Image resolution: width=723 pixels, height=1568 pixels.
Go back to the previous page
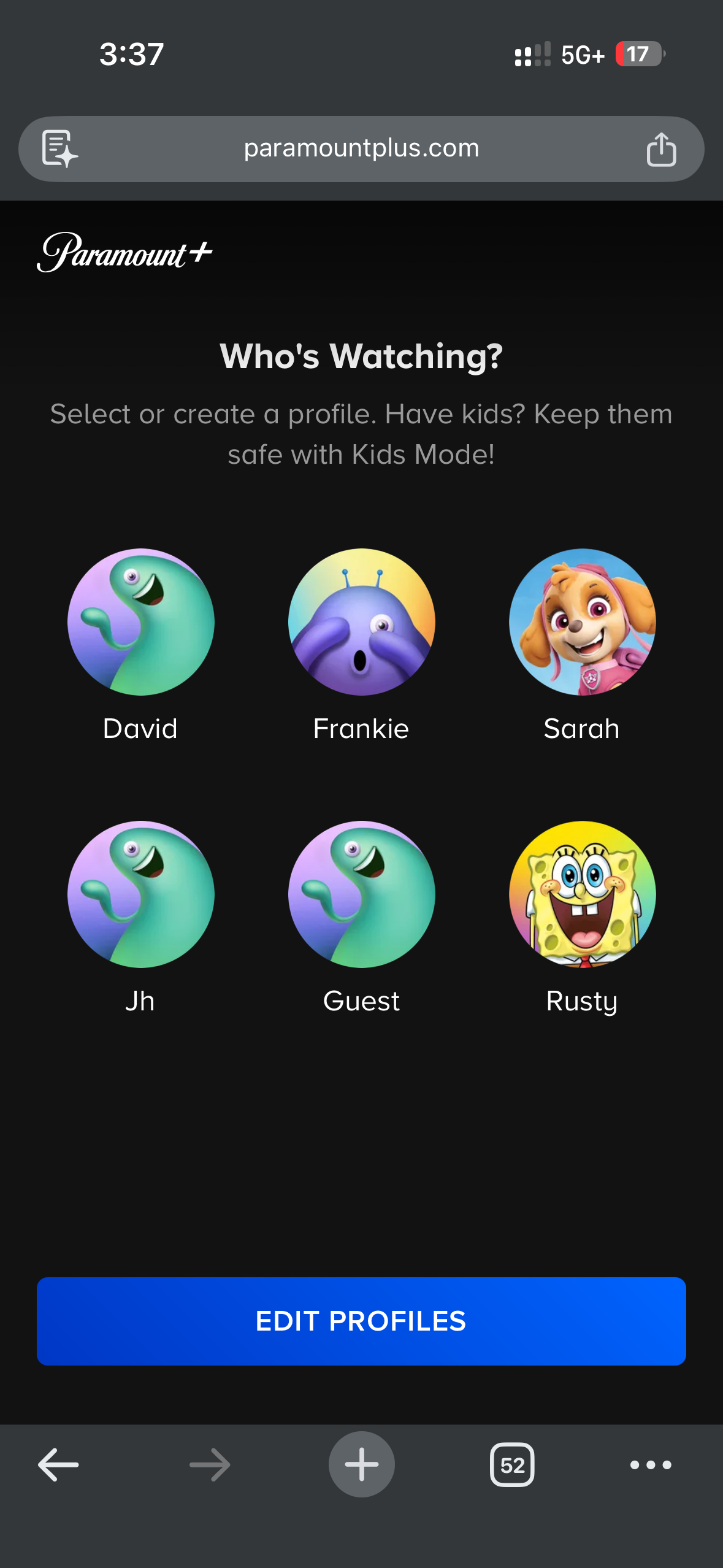coord(58,1465)
